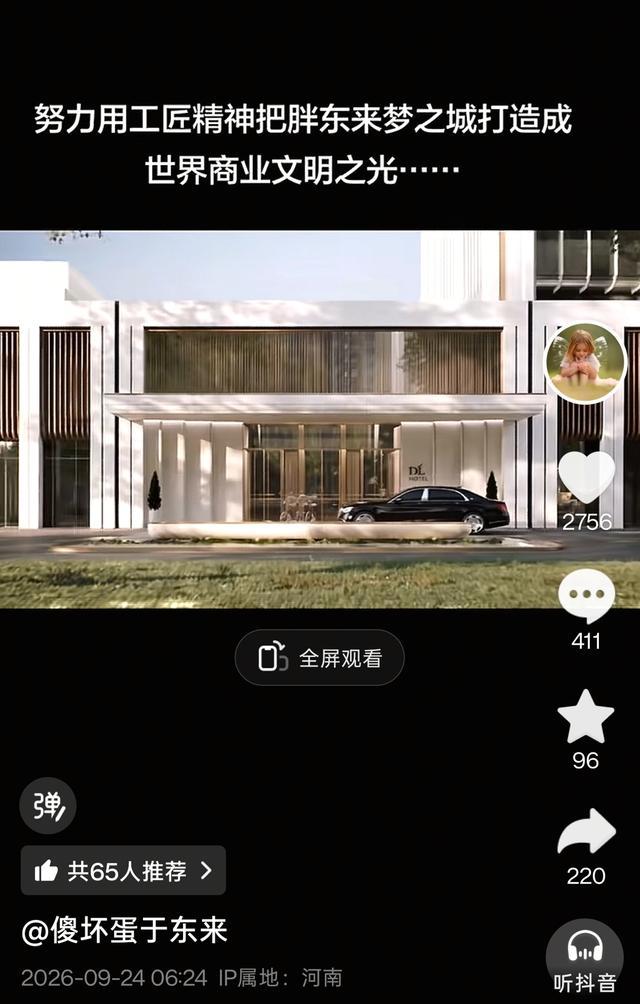The image size is (640, 1004).
Task: Open @傻坏蛋于东来 user profile
Action: [125, 930]
